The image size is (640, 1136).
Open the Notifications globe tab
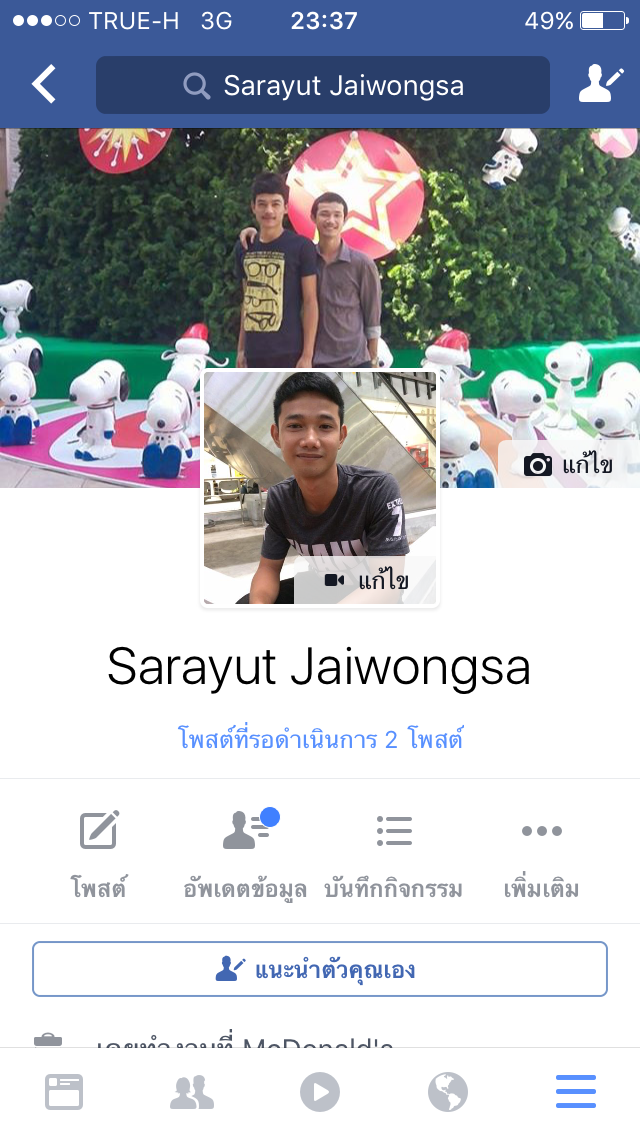click(448, 1092)
